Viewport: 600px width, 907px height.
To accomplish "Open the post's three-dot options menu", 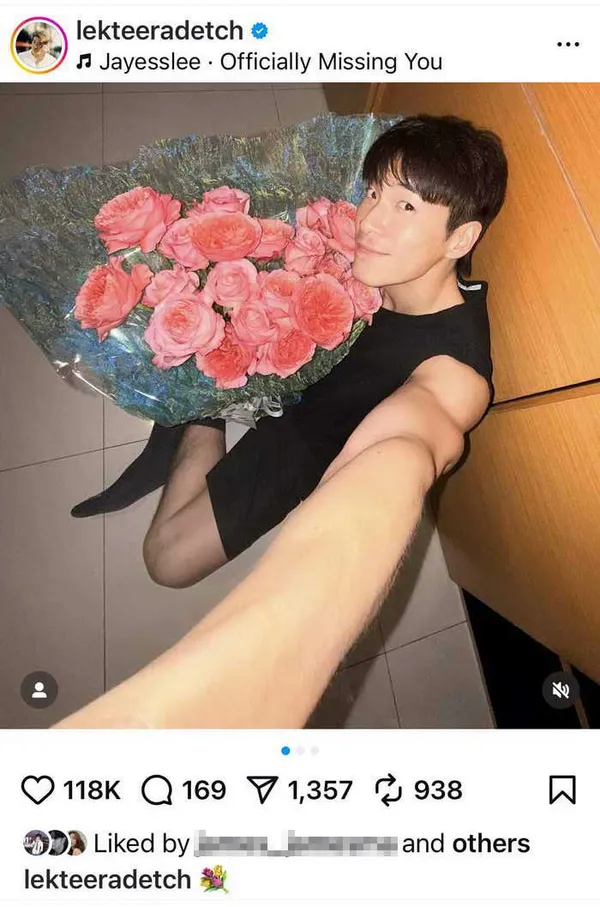I will (567, 45).
